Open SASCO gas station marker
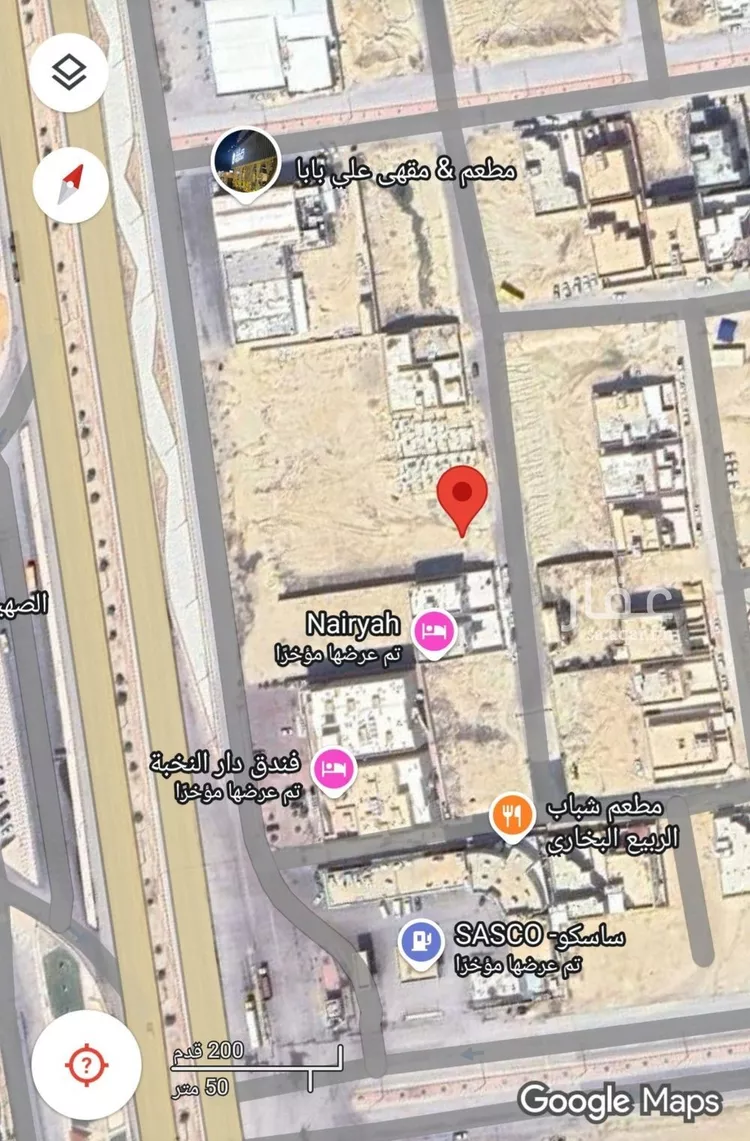This screenshot has width=750, height=1141. pyautogui.click(x=421, y=942)
